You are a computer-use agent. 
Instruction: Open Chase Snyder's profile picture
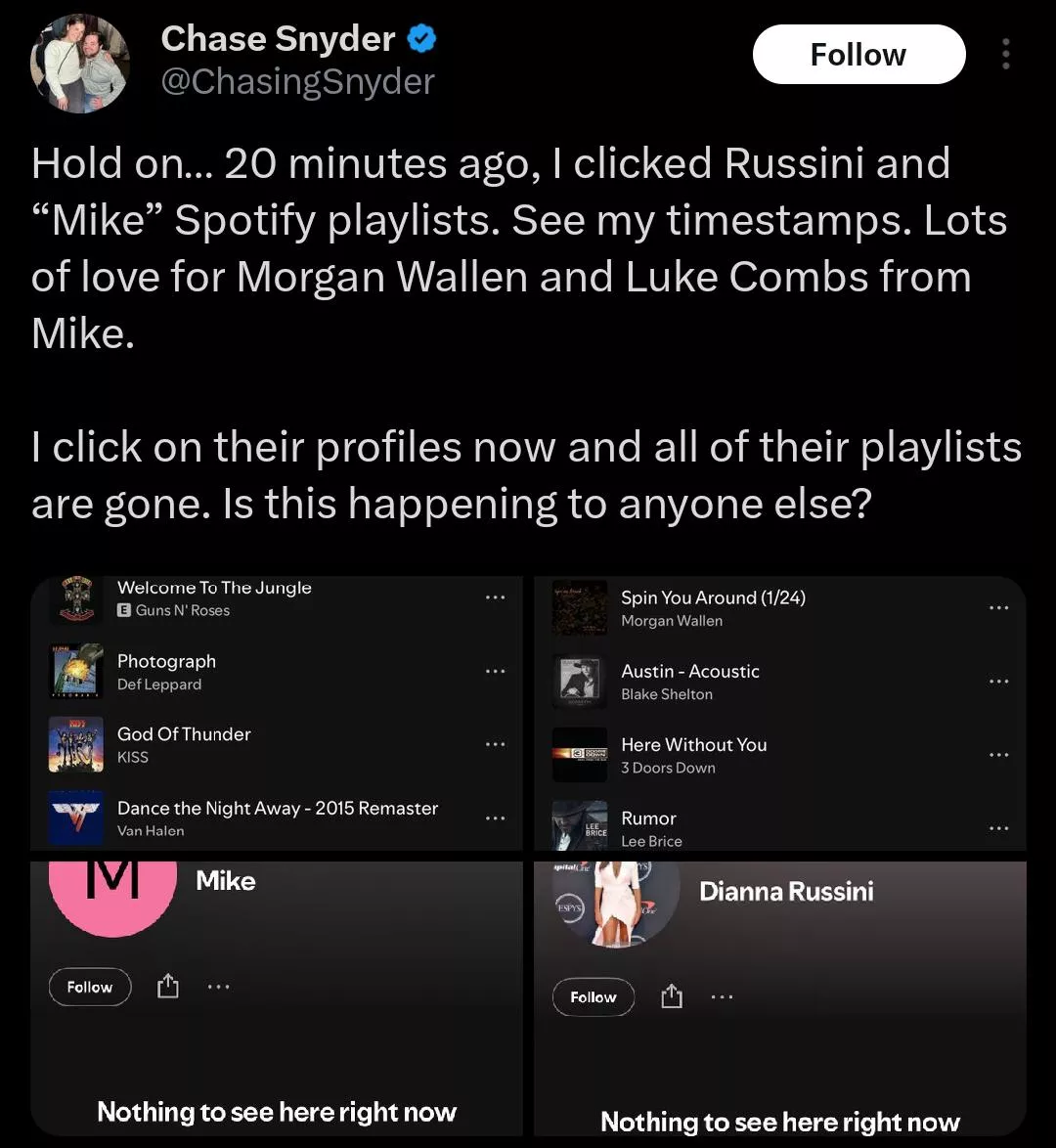[x=80, y=64]
